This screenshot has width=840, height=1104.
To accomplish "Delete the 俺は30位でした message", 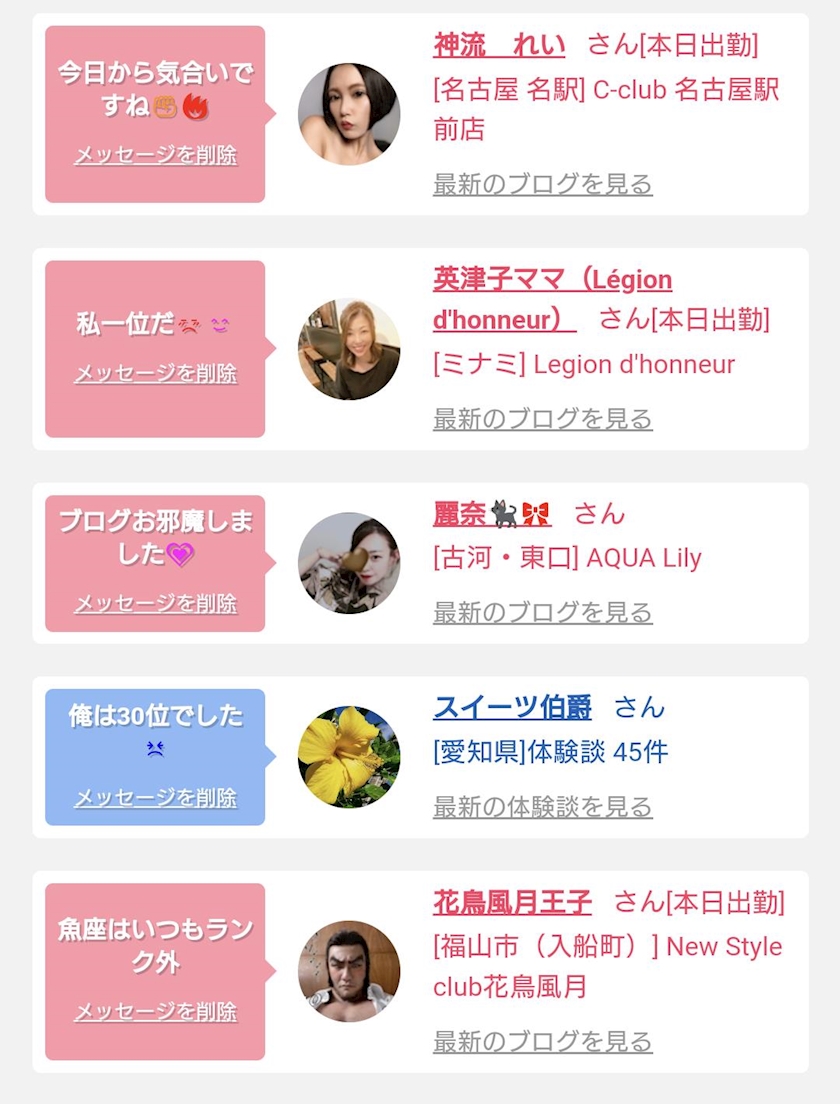I will click(x=156, y=797).
